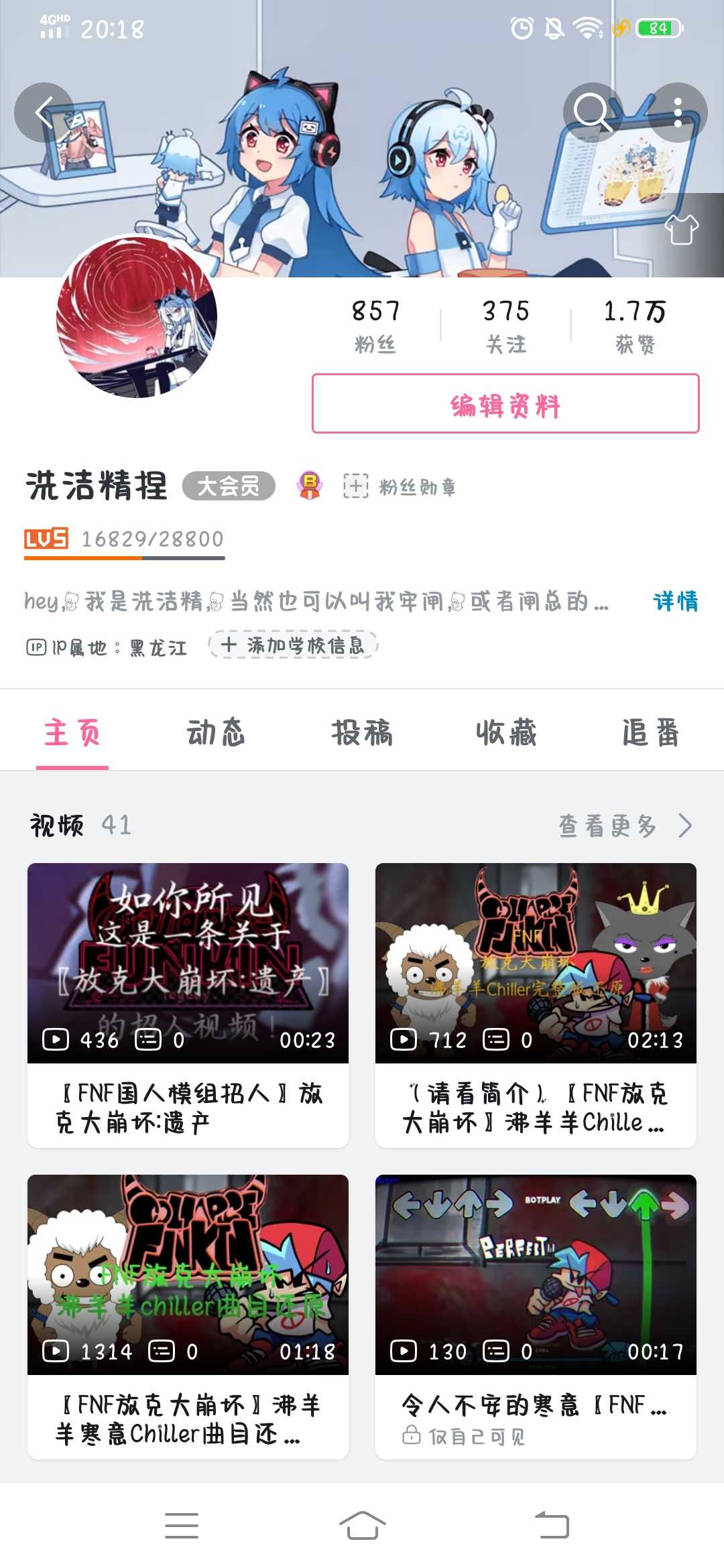Expand bio with the 详情 link
Screen dimensions: 724x1568
point(675,601)
